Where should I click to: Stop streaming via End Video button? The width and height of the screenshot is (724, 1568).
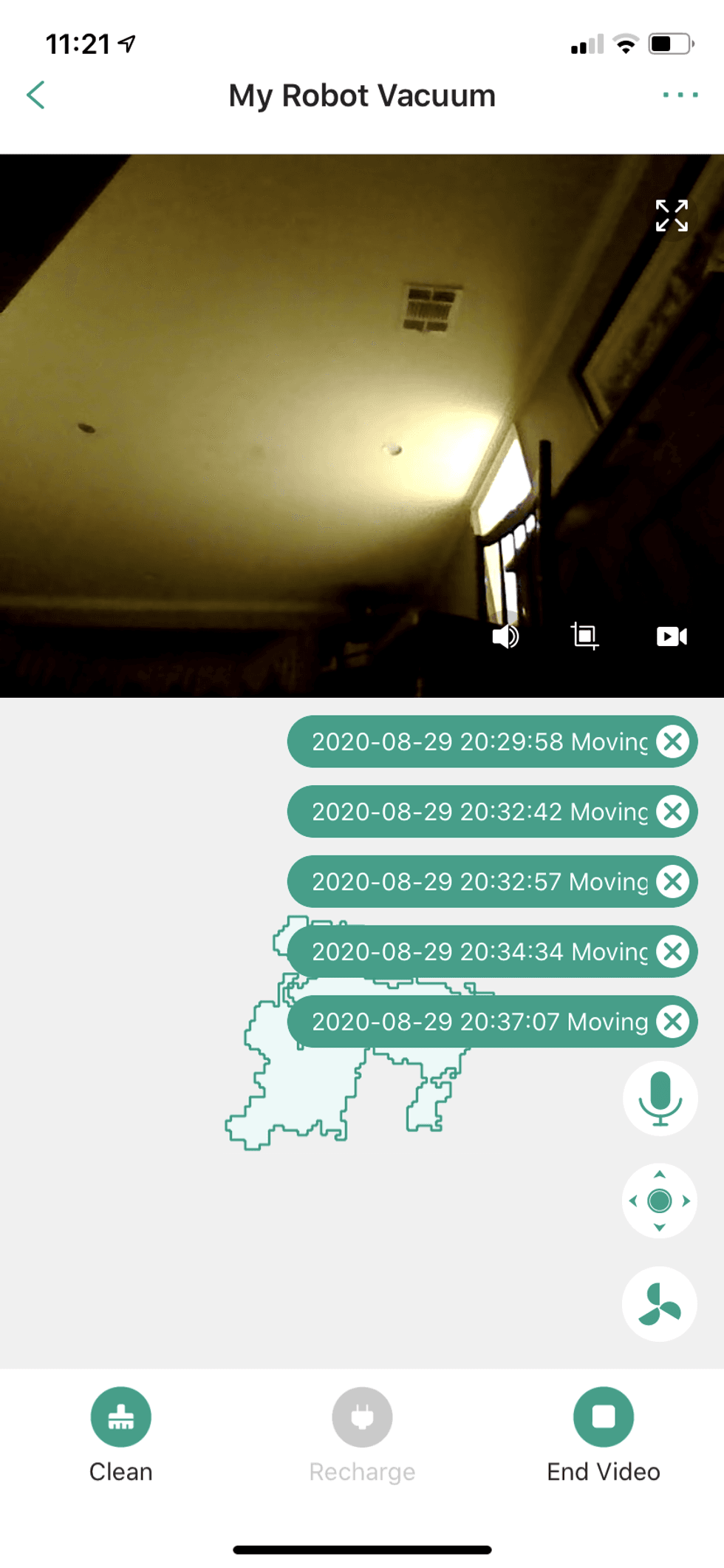point(603,1416)
